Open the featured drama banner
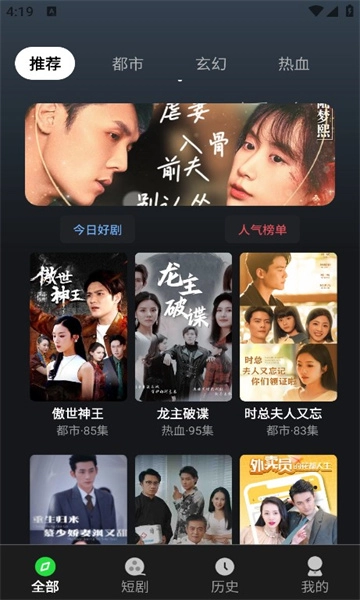The height and width of the screenshot is (600, 360). pyautogui.click(x=180, y=154)
